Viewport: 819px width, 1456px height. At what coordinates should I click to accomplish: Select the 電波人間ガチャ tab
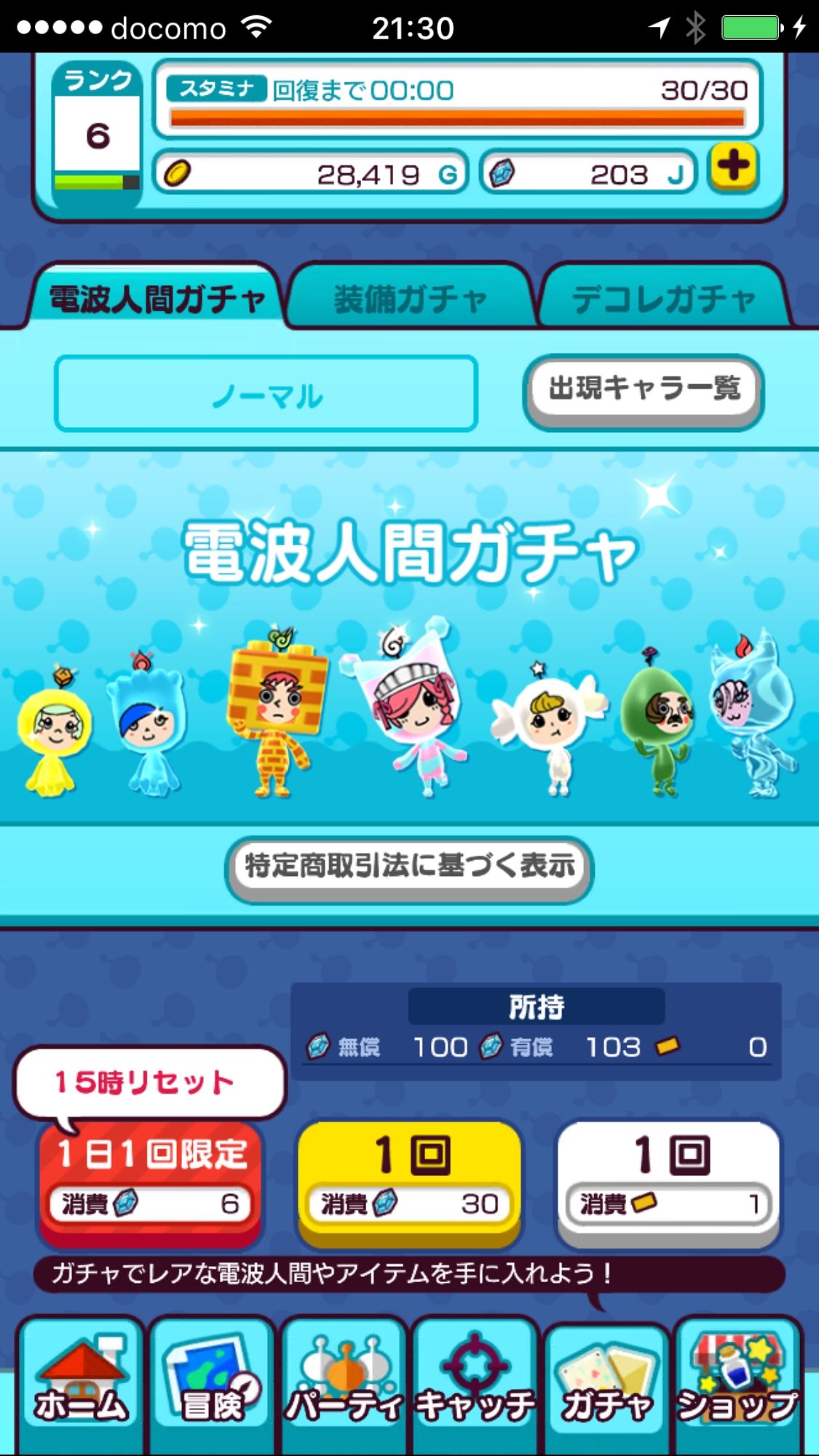point(156,298)
